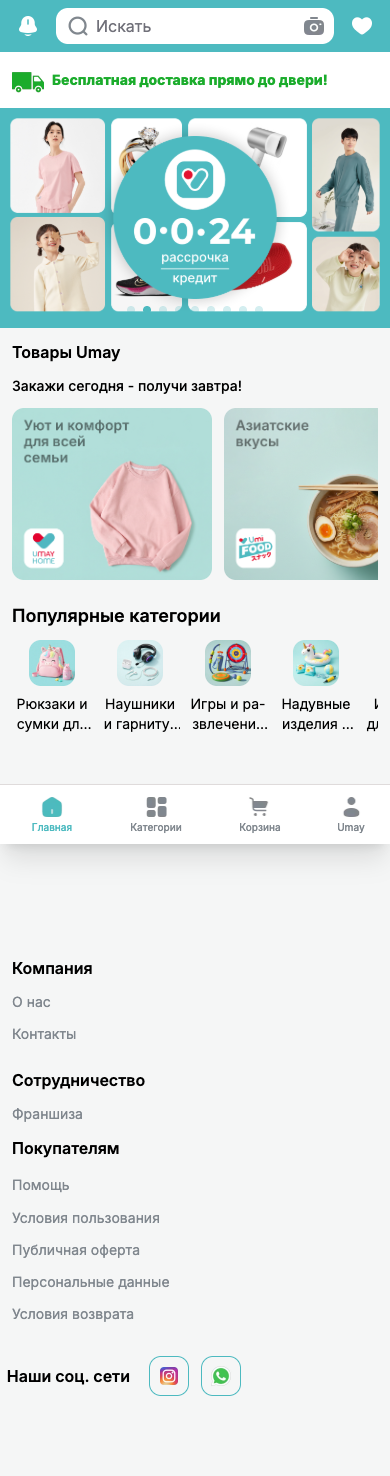Viewport: 390px width, 1476px height.
Task: Open the Уют и комфорт card
Action: point(112,494)
